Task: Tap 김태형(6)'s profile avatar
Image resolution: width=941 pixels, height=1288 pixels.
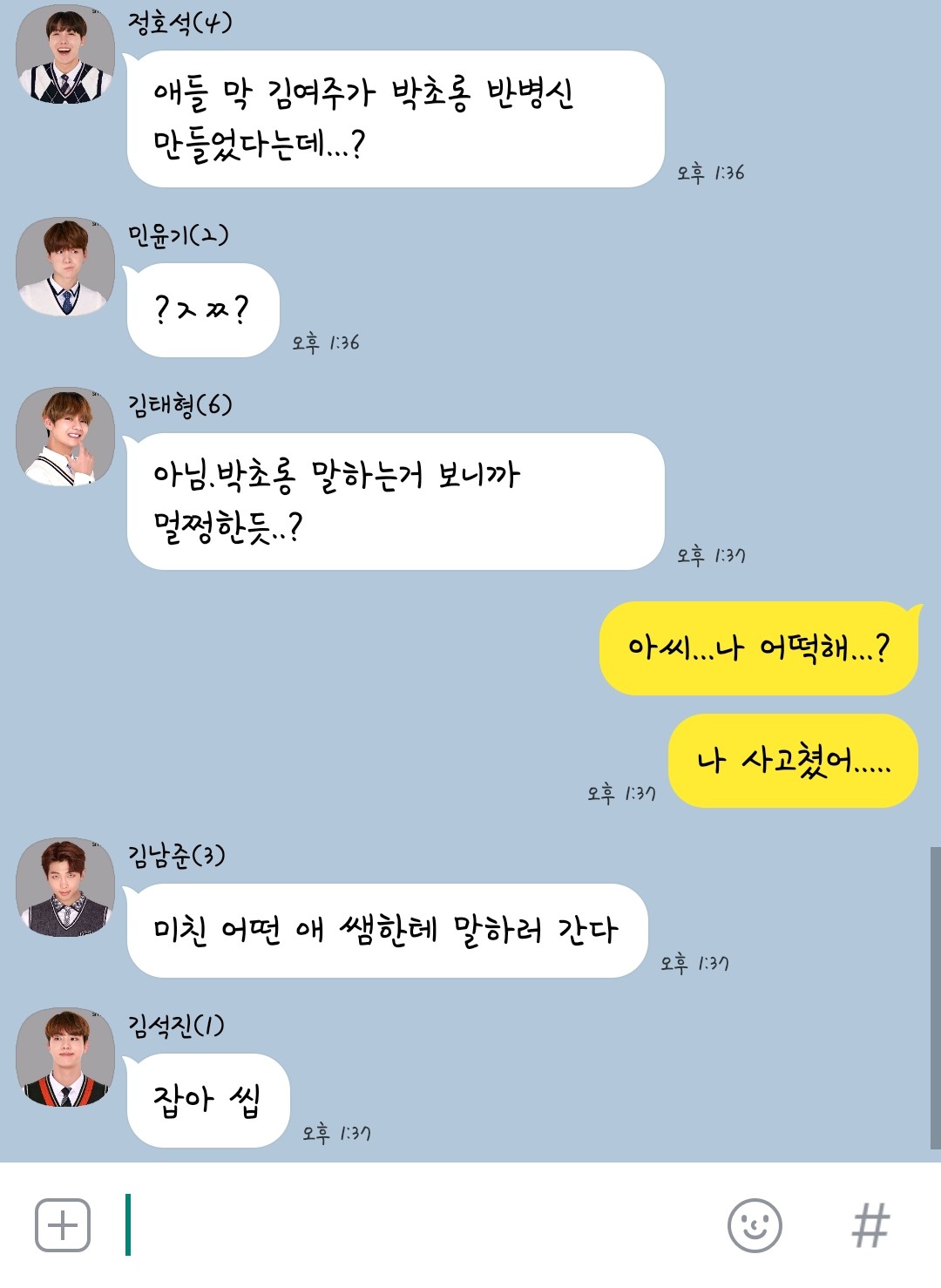Action: pos(65,437)
